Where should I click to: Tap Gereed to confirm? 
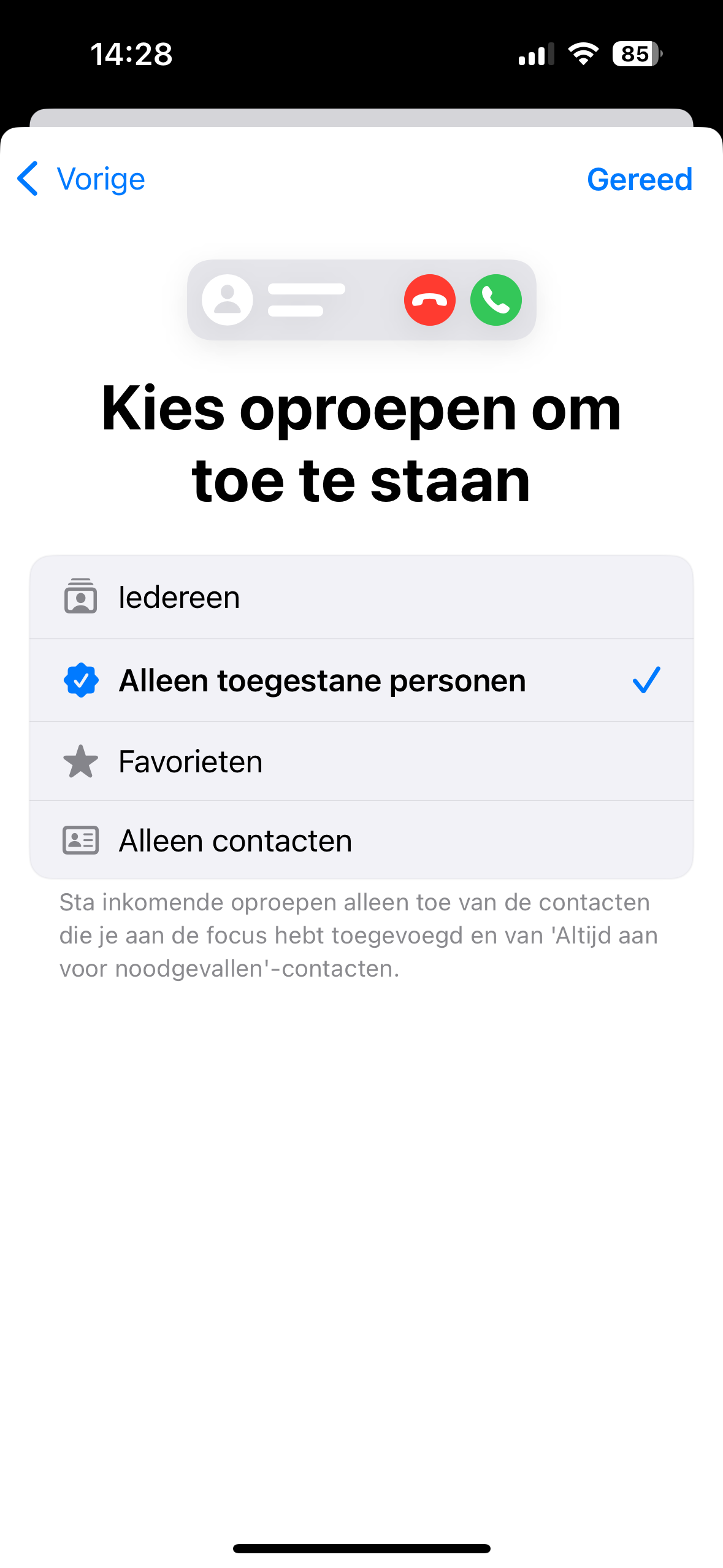tap(640, 179)
